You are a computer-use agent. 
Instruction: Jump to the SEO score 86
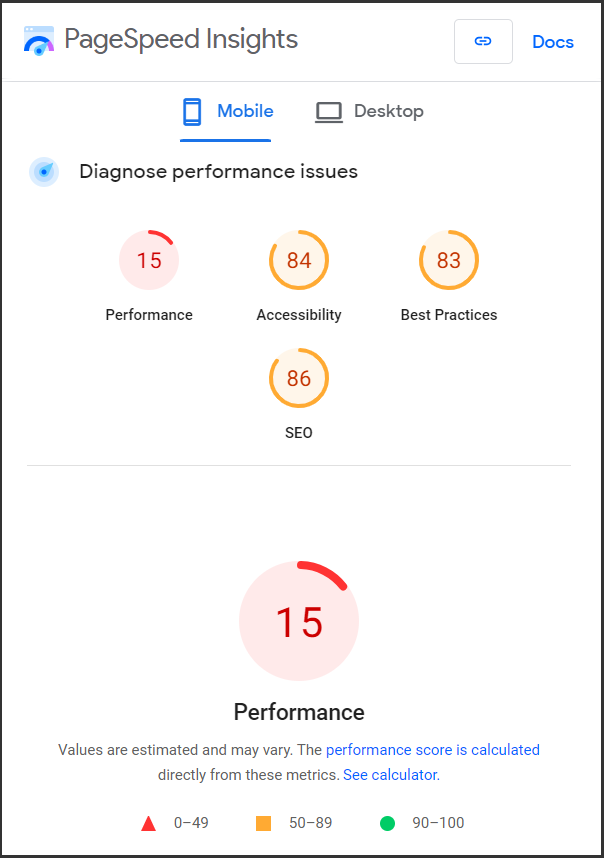299,379
